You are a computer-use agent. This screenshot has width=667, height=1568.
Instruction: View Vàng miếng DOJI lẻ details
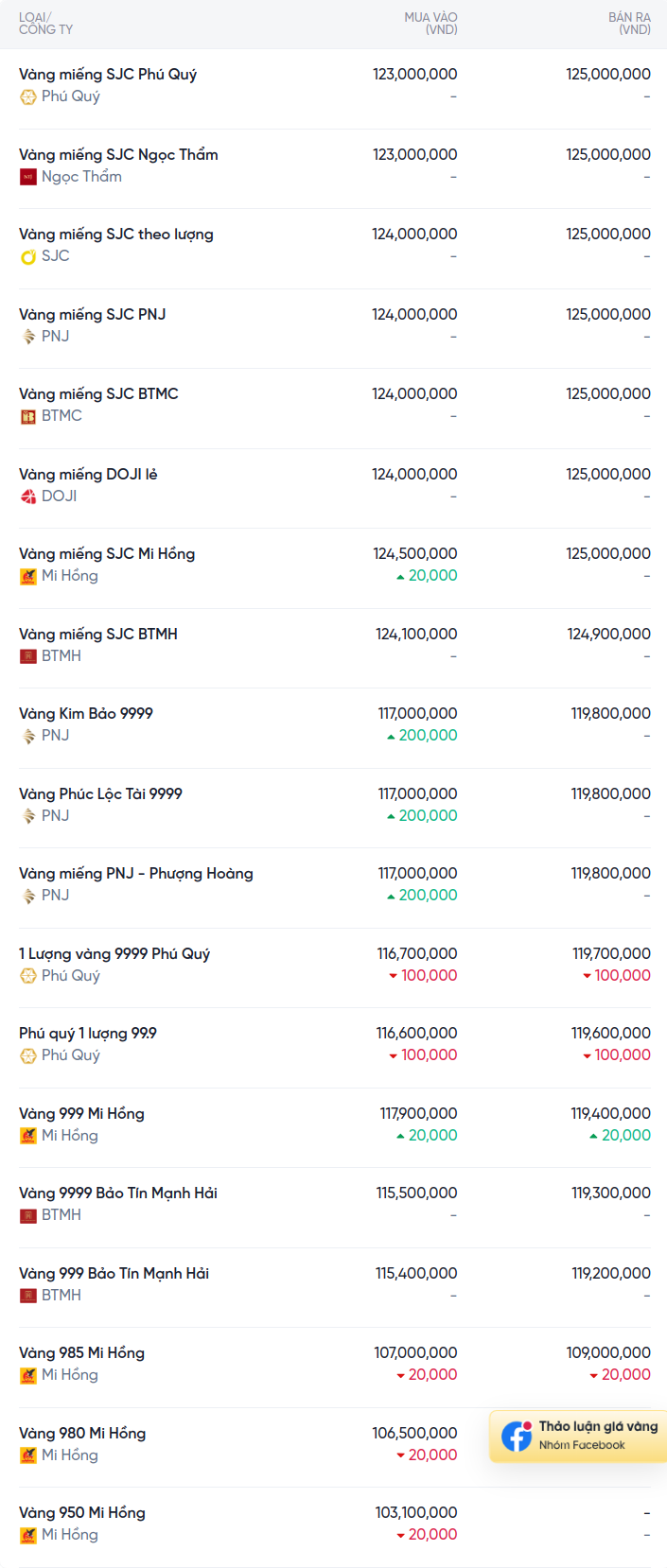point(88,475)
